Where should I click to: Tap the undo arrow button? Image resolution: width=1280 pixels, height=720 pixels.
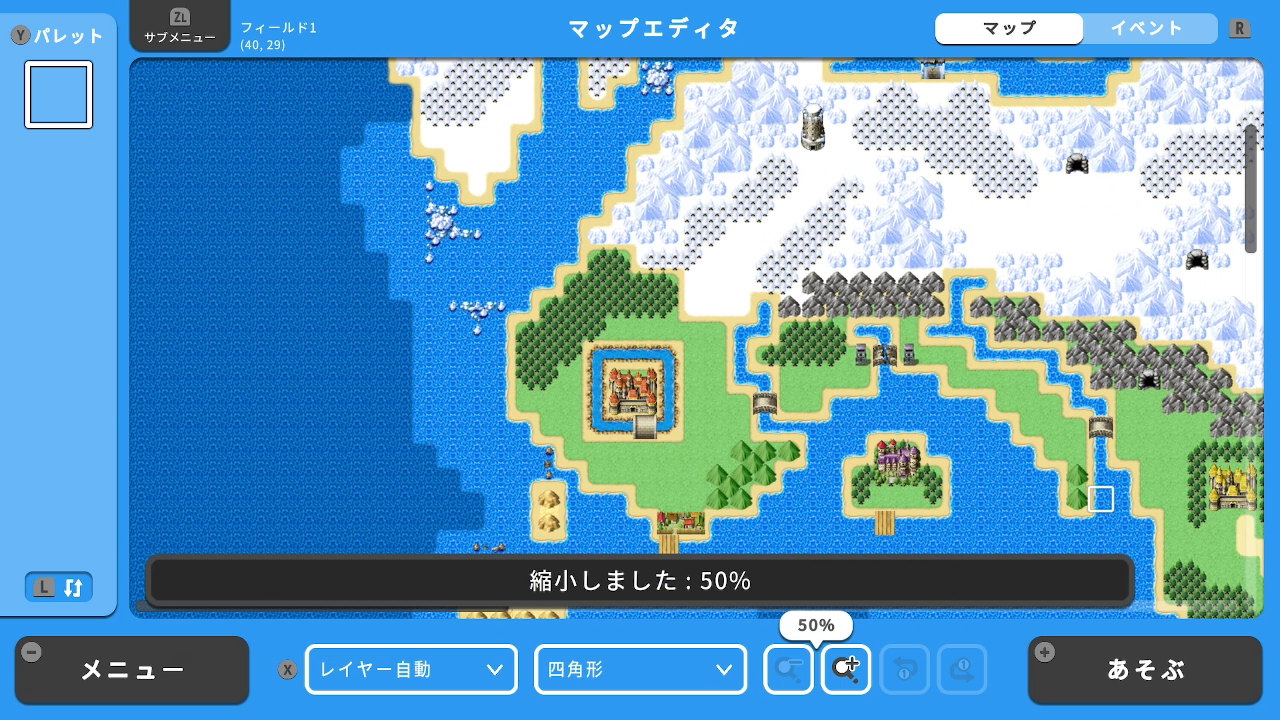pos(904,670)
